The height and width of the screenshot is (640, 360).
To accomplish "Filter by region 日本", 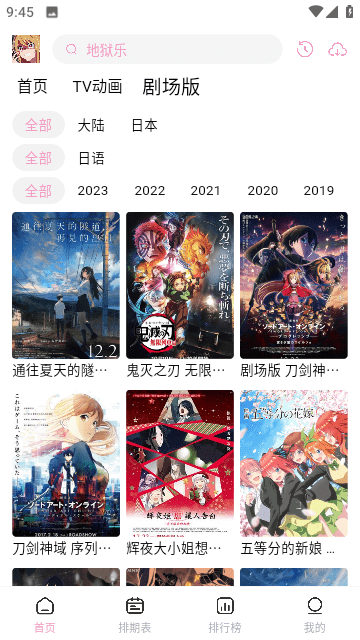I will pyautogui.click(x=144, y=125).
